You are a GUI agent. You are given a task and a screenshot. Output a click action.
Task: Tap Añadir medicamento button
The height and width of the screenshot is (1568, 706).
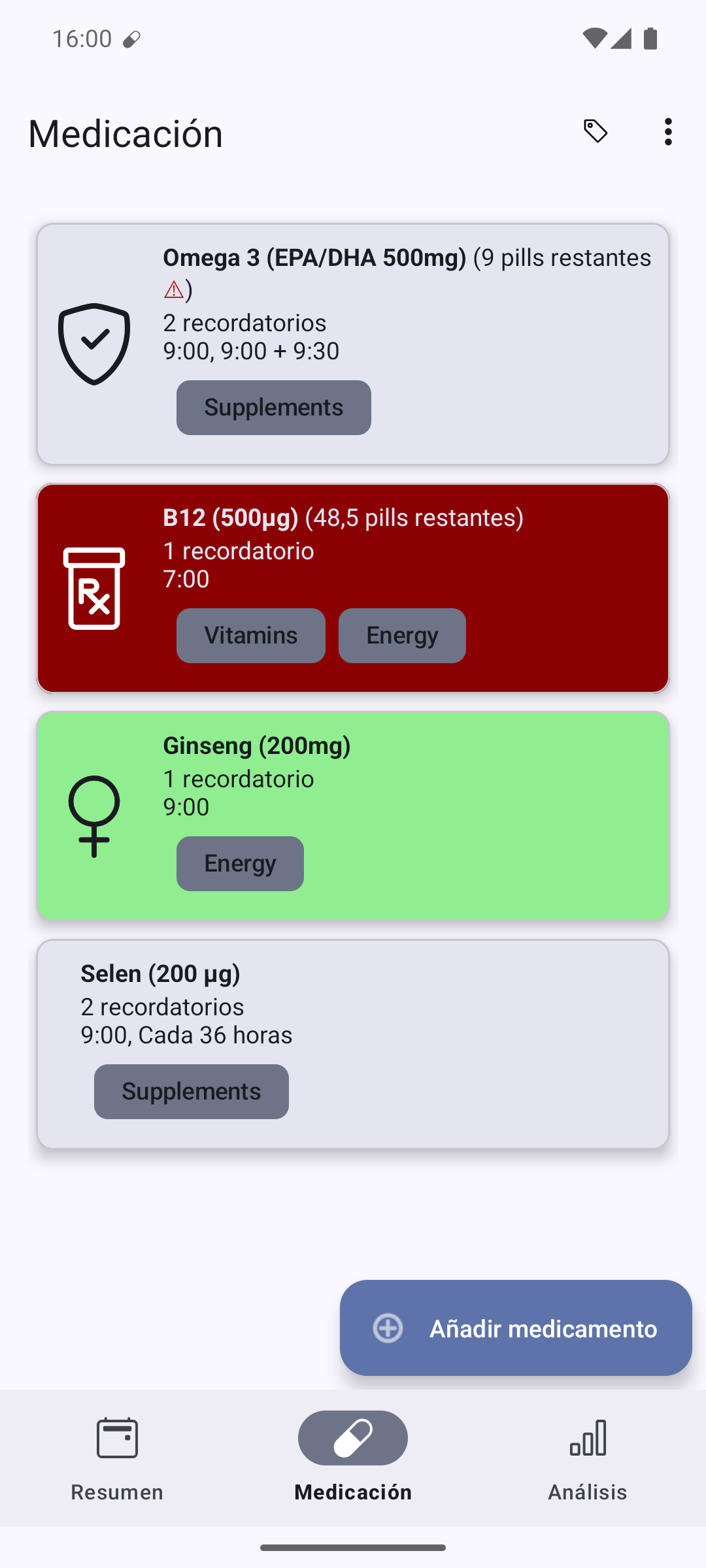516,1328
